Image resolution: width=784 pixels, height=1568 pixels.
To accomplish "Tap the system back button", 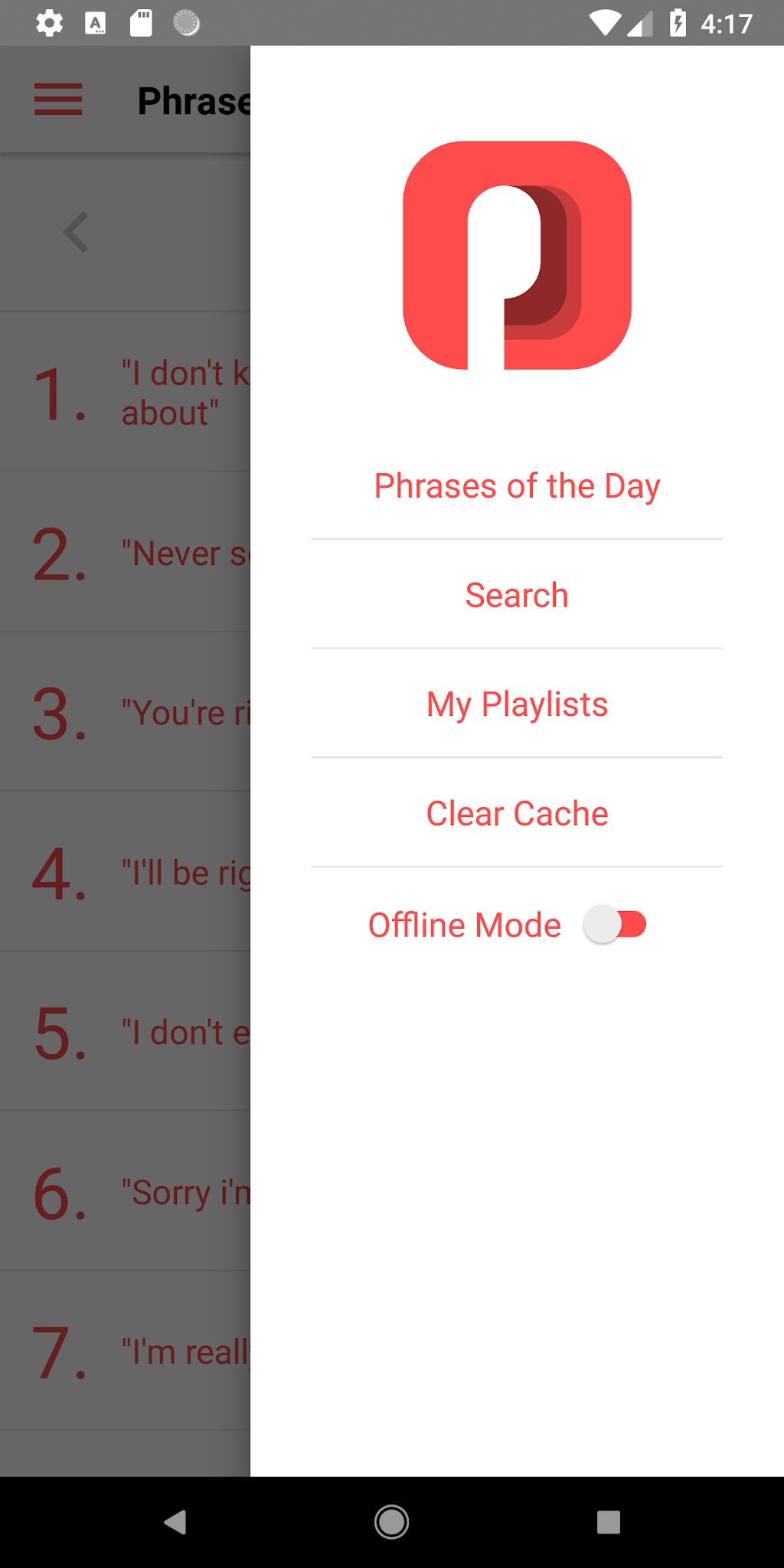I will tap(175, 1522).
